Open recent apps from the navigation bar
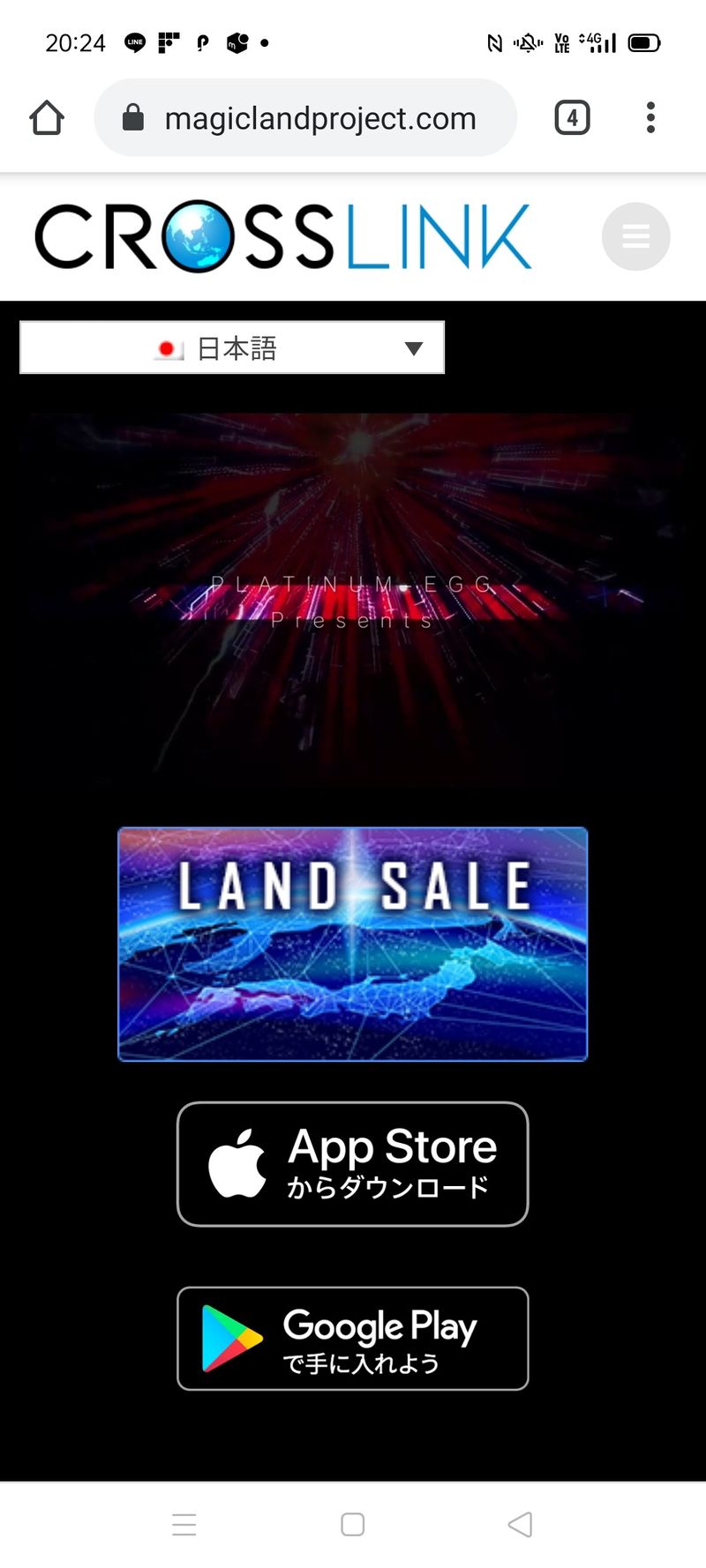This screenshot has height=1568, width=706. [x=184, y=1524]
